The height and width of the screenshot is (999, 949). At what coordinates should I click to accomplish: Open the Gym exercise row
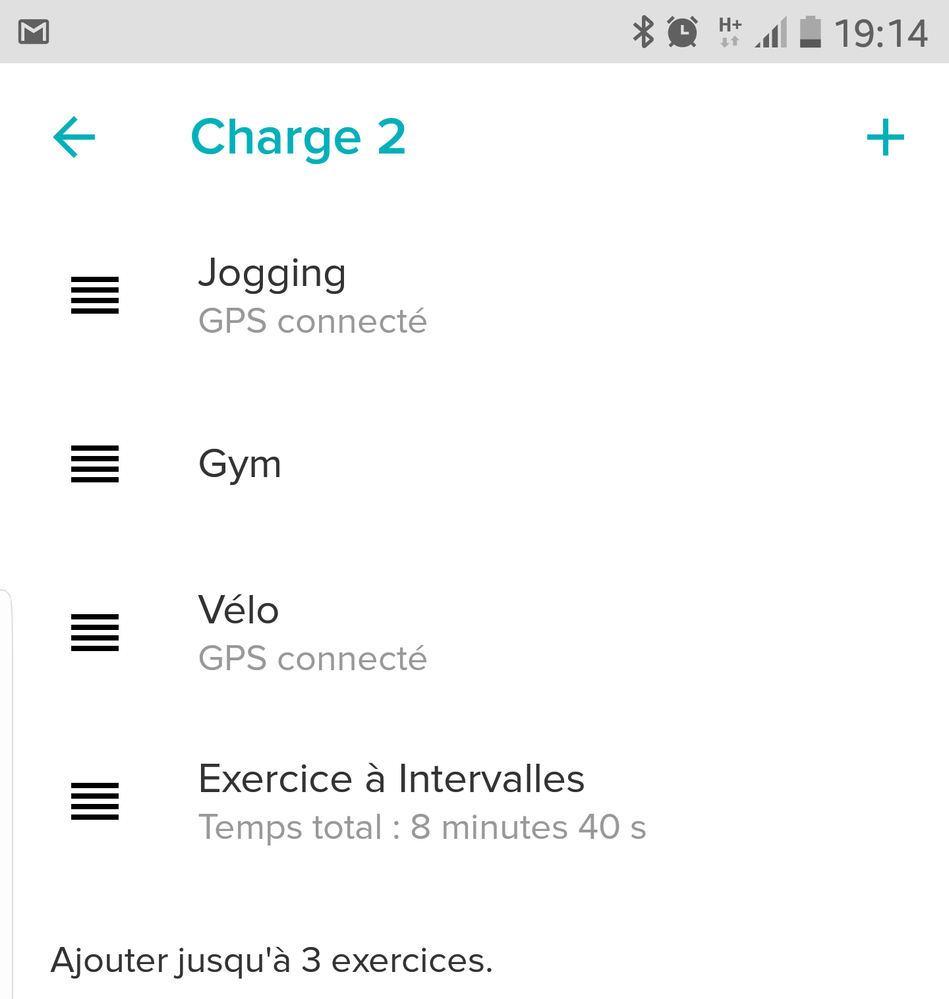click(x=240, y=464)
